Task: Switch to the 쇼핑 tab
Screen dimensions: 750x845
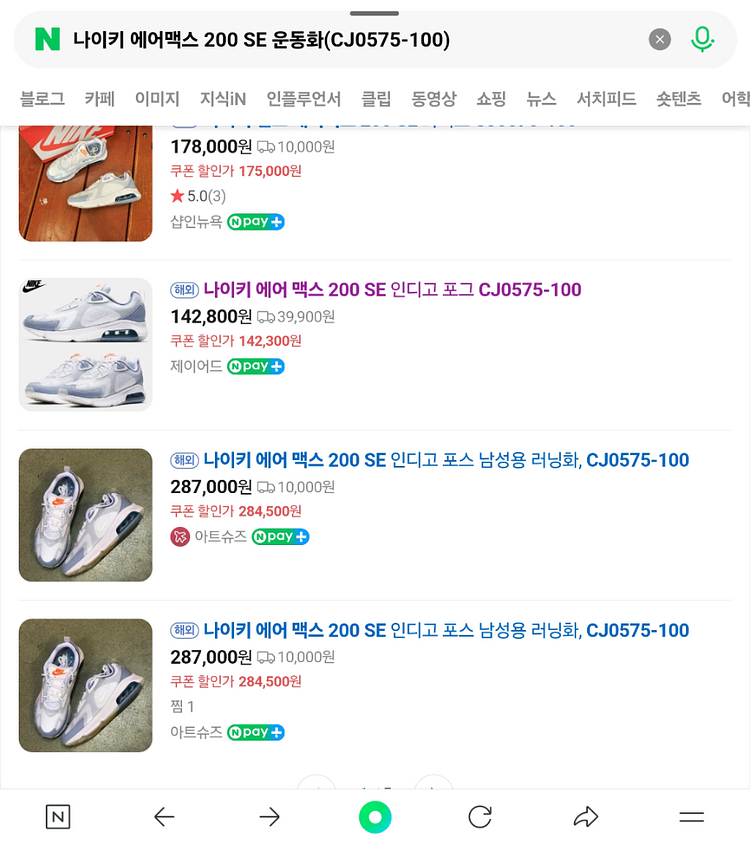Action: point(490,99)
